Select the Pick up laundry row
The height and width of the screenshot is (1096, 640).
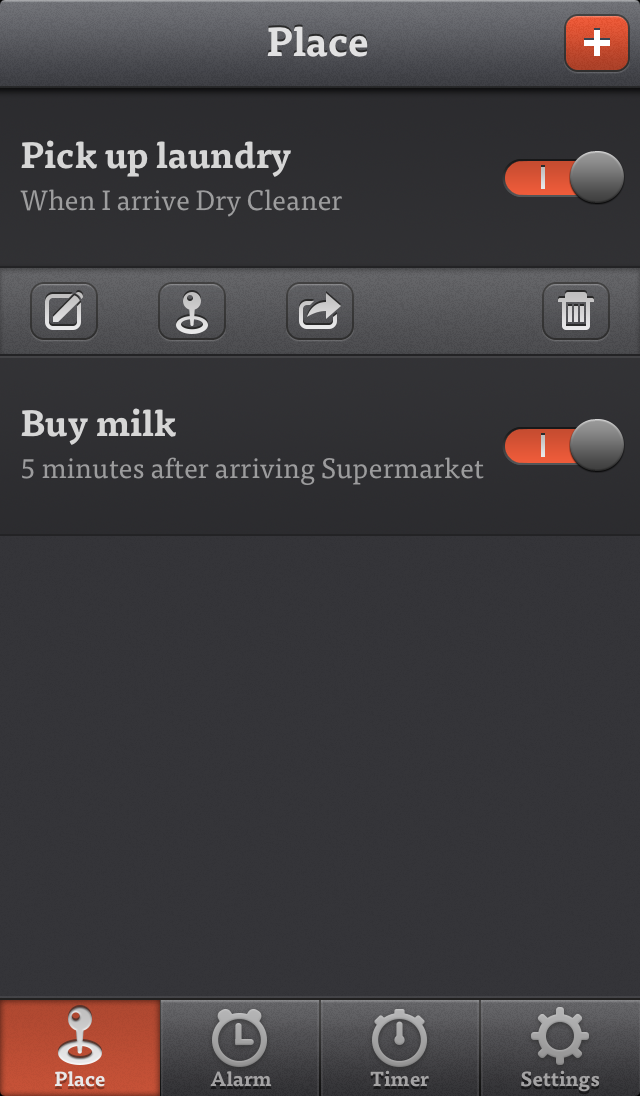click(x=320, y=178)
